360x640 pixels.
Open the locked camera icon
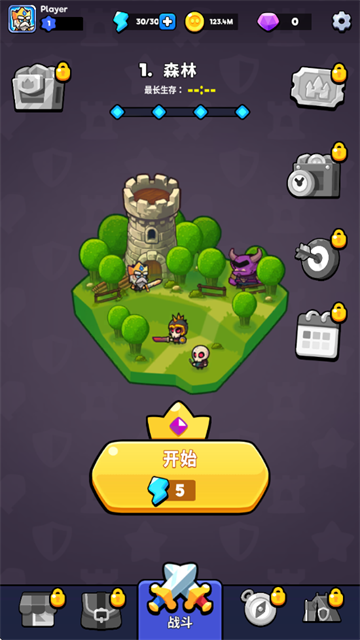point(317,171)
